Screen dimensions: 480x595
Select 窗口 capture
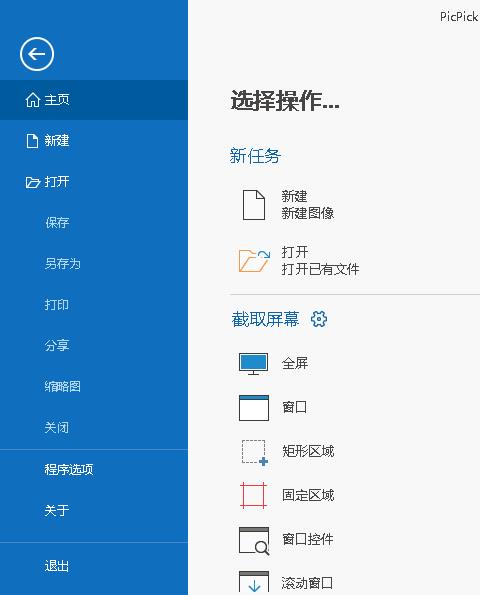pos(272,408)
